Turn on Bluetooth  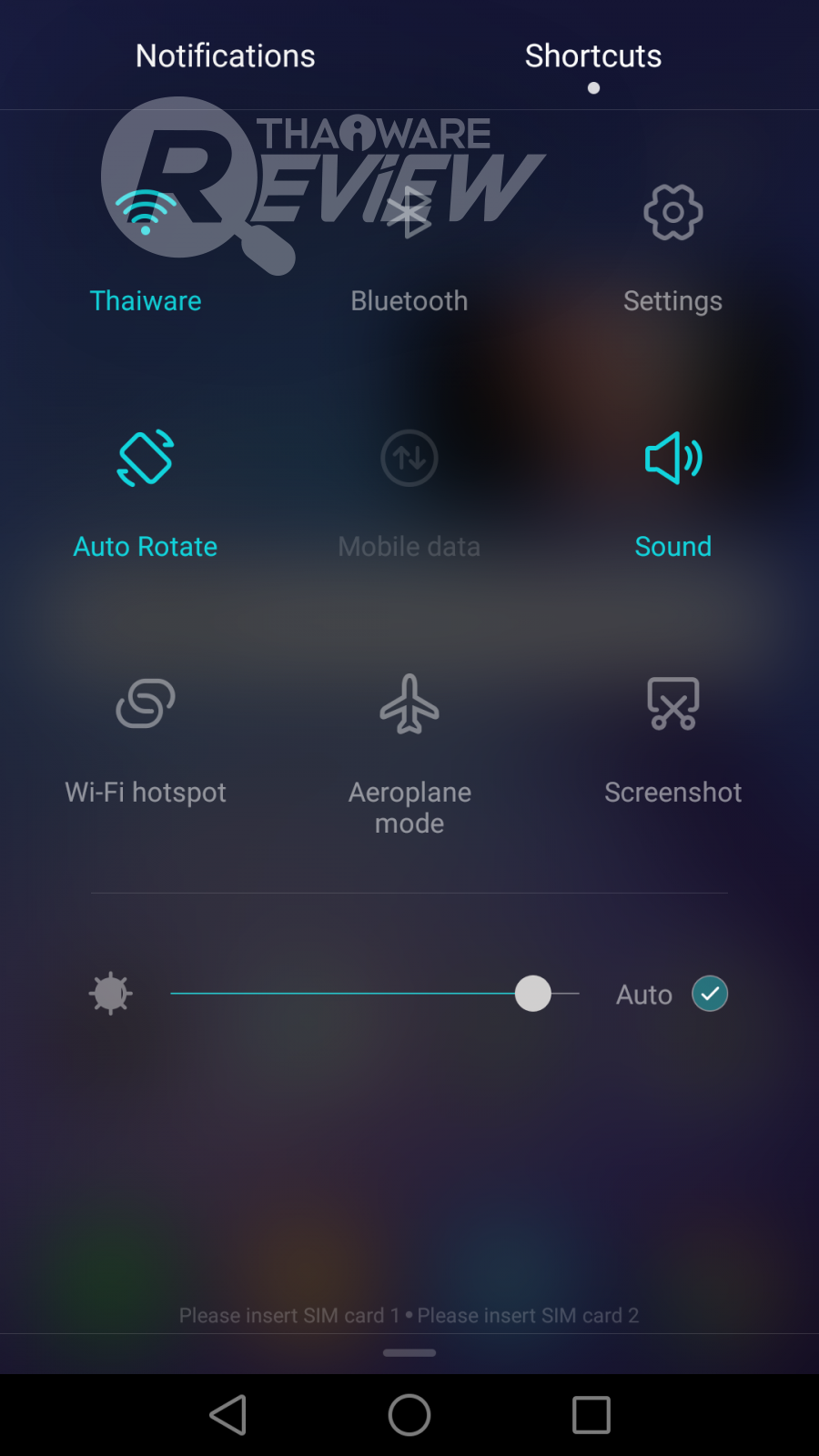pos(409,214)
